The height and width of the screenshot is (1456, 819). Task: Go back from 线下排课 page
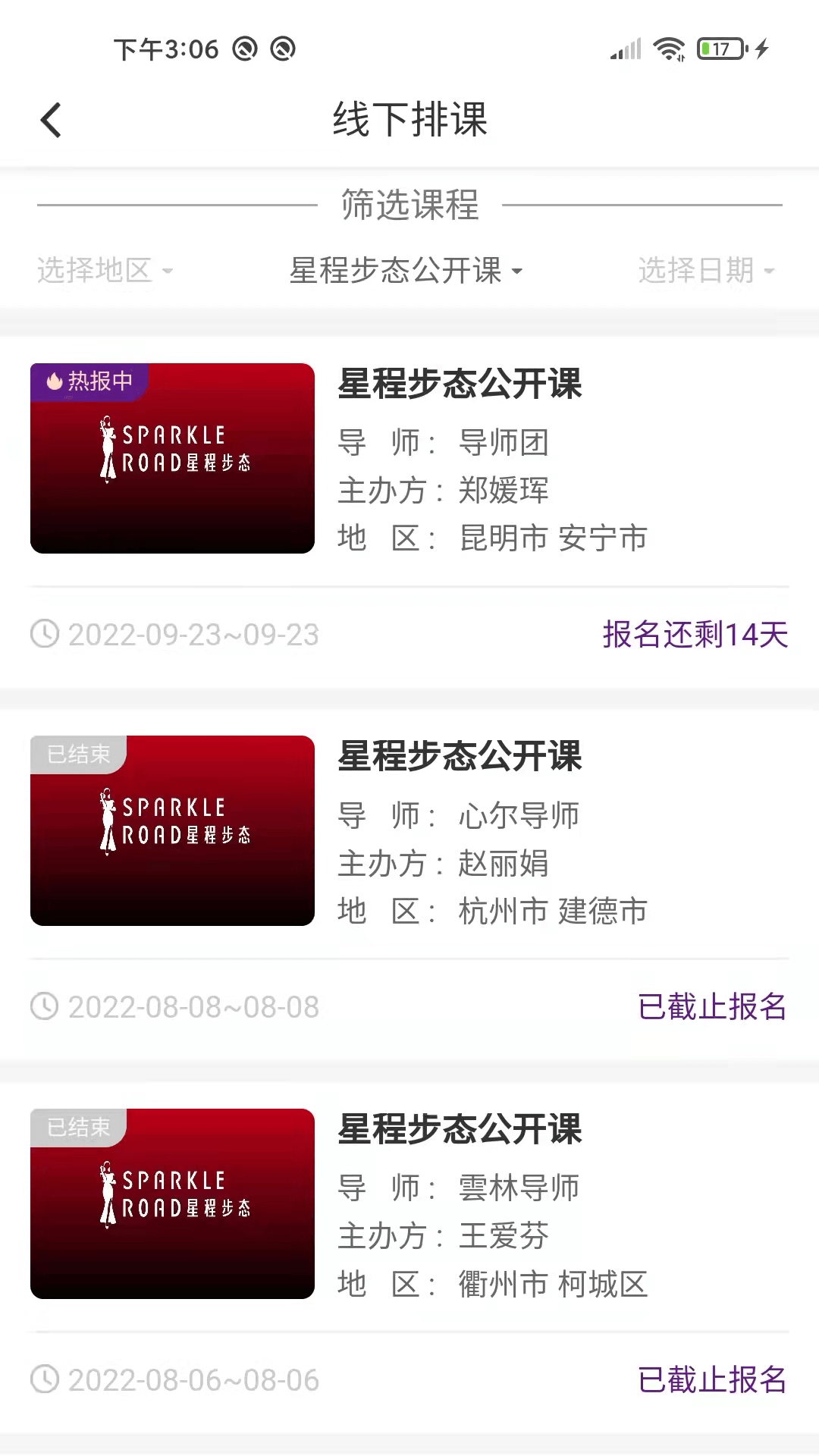[x=51, y=121]
